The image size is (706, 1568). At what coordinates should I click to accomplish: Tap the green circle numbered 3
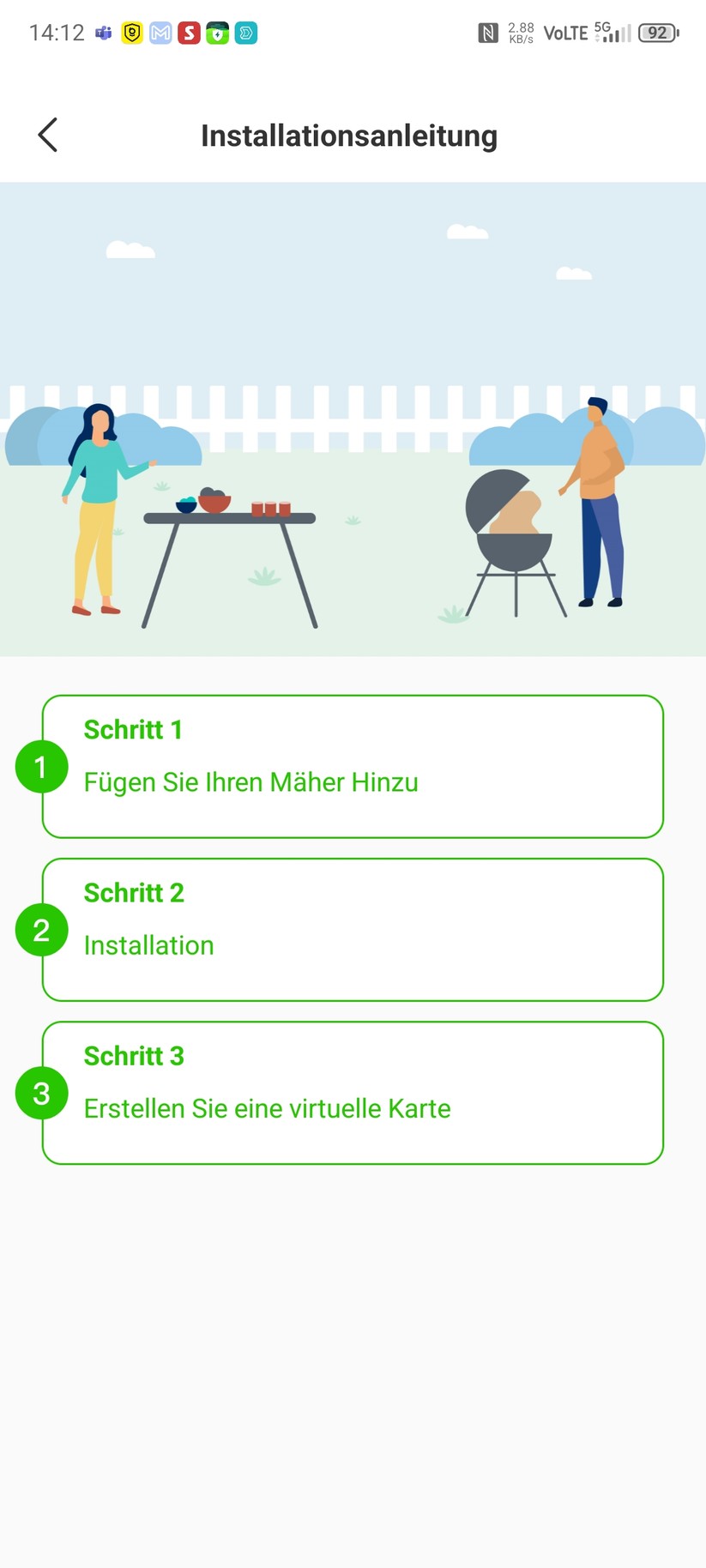(x=41, y=1092)
